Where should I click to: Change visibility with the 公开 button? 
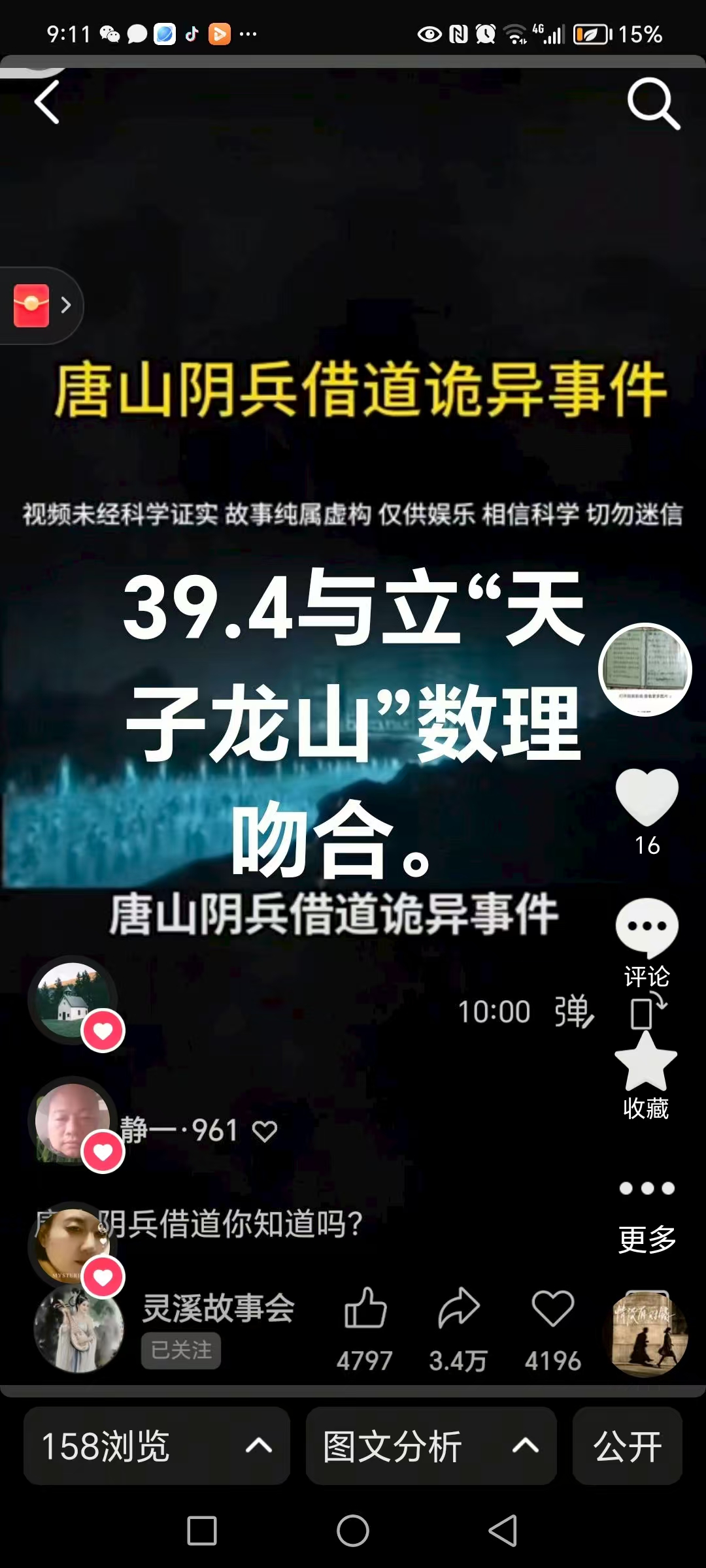point(627,1446)
